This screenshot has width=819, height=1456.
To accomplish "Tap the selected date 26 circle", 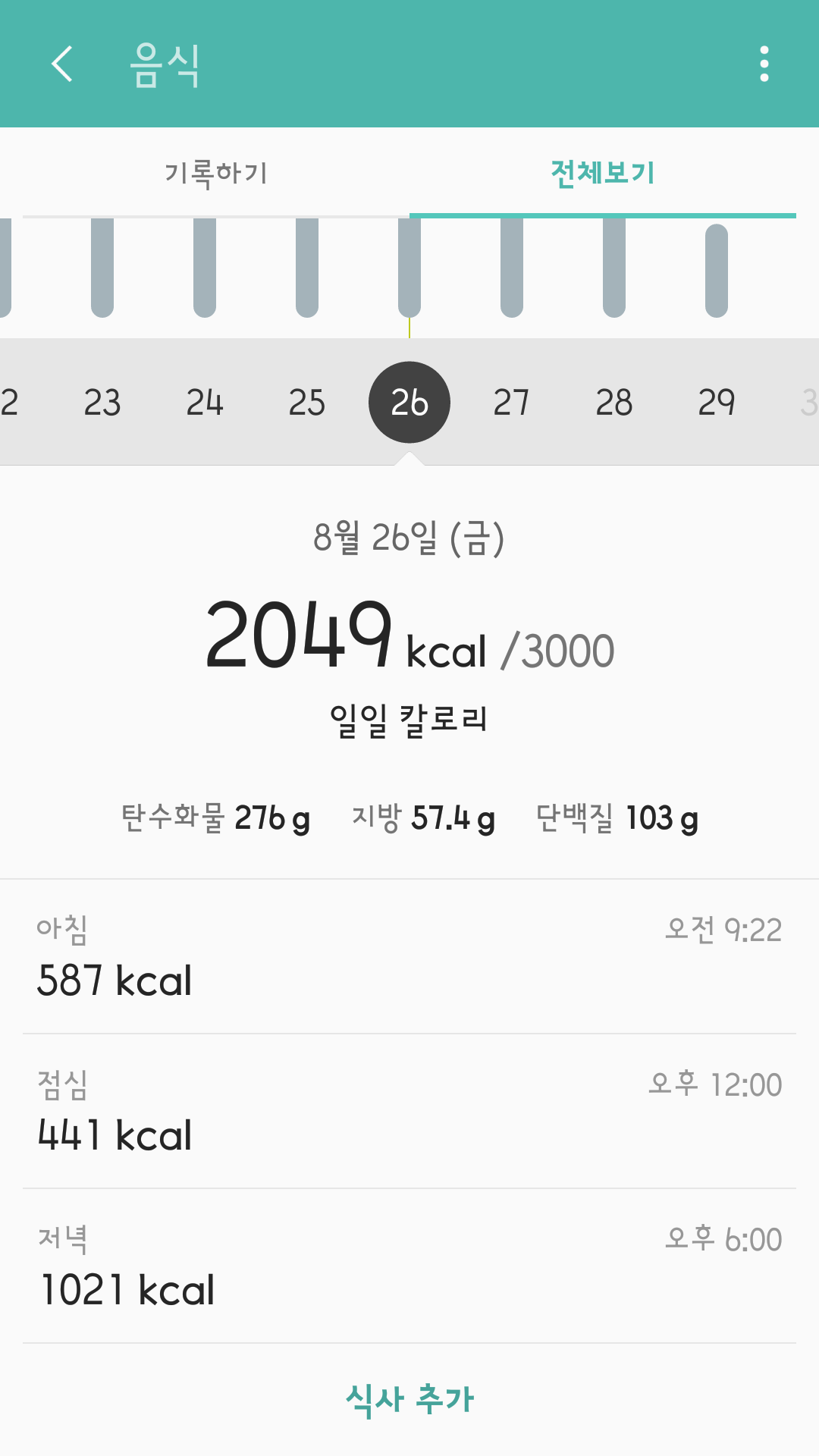I will point(409,402).
